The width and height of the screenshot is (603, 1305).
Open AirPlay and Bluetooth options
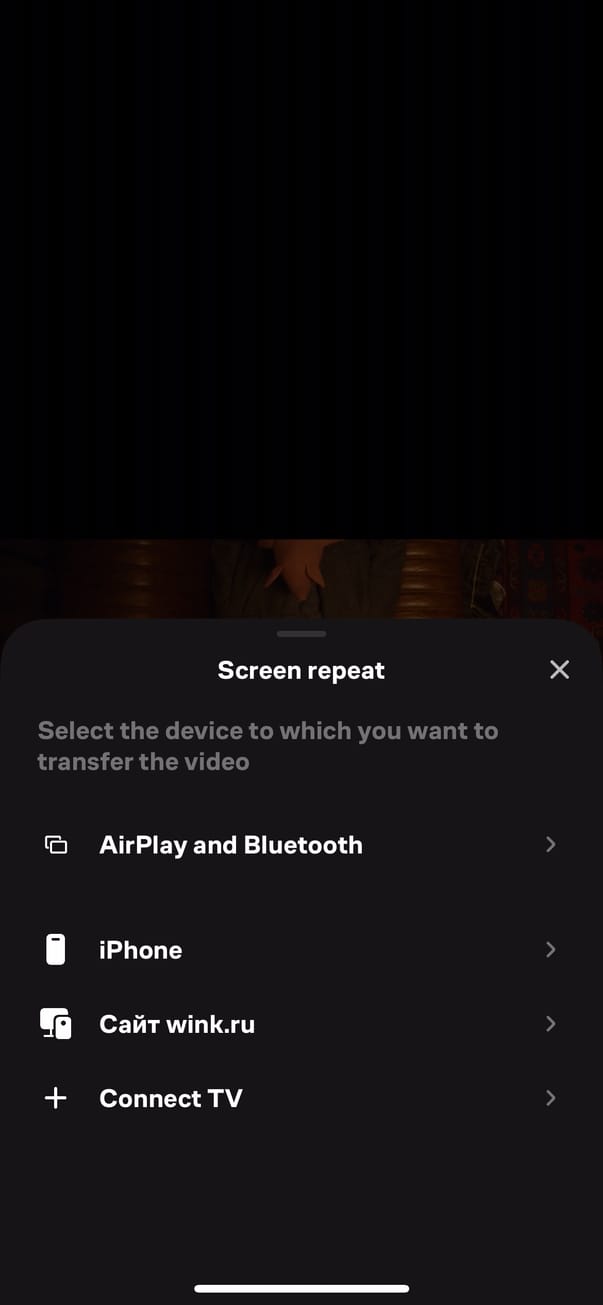300,845
